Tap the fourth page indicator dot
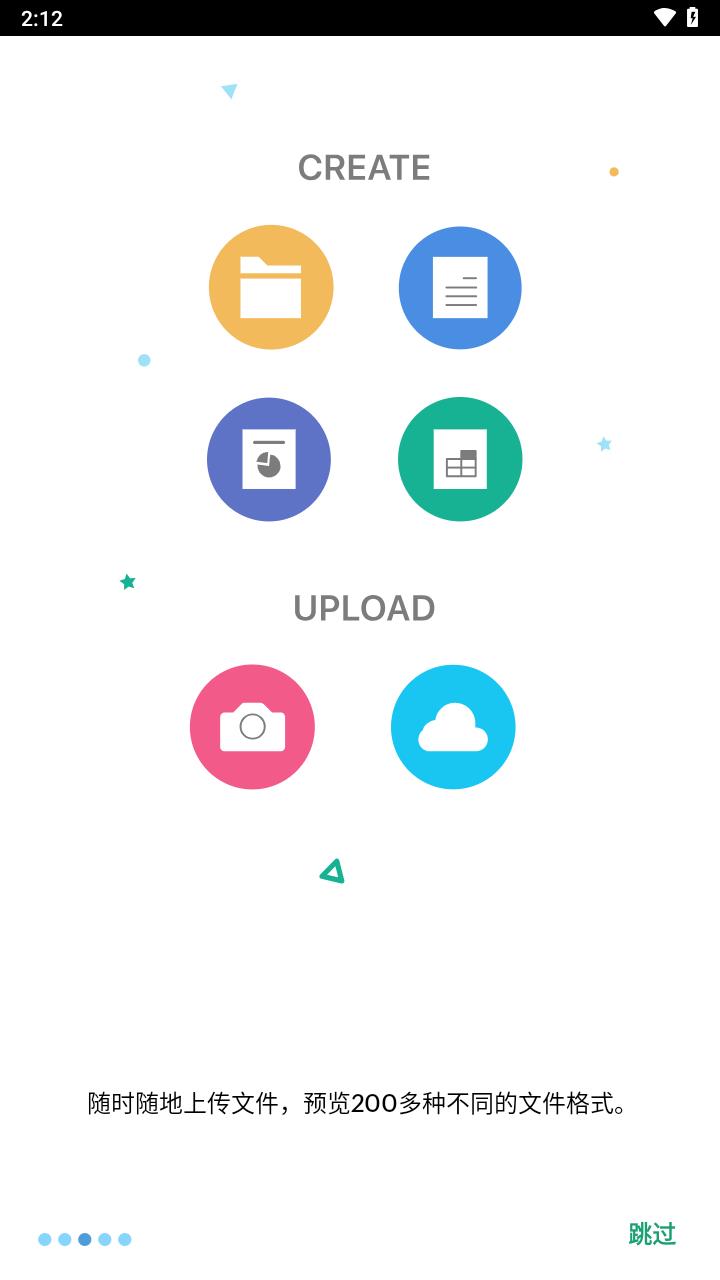720x1280 pixels. click(104, 1239)
